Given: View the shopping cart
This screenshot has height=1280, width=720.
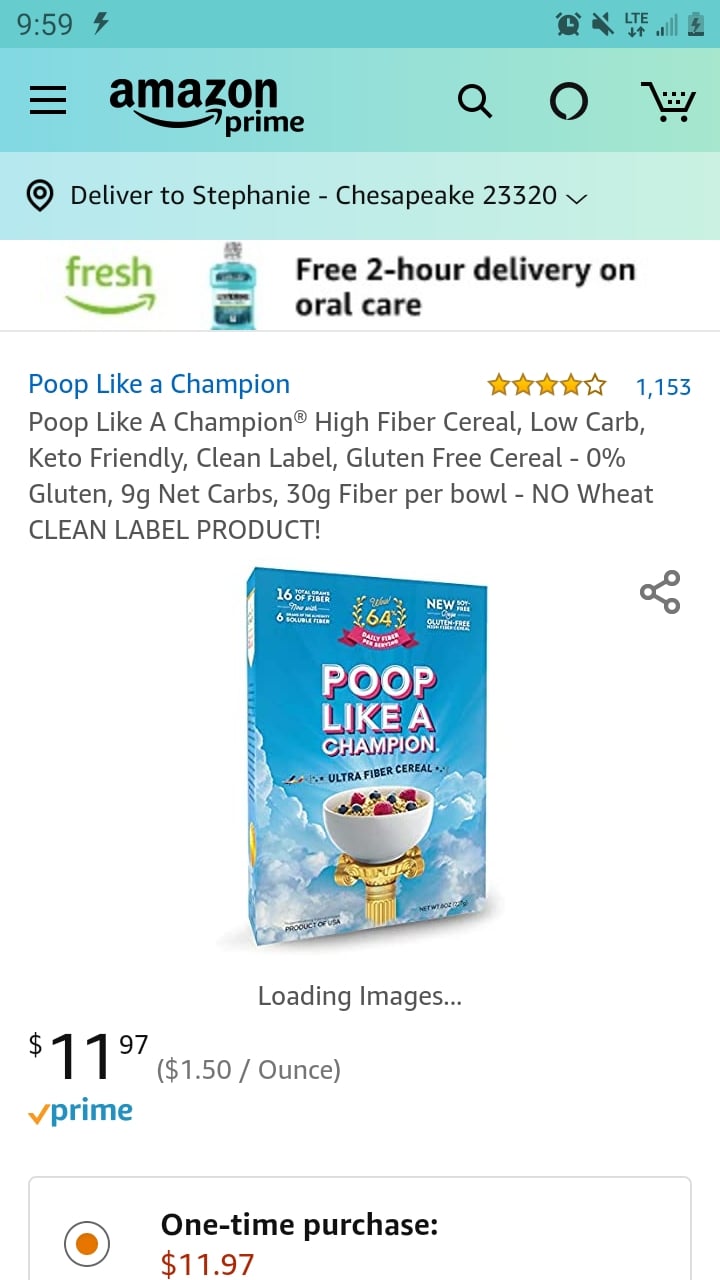Looking at the screenshot, I should click(x=667, y=101).
